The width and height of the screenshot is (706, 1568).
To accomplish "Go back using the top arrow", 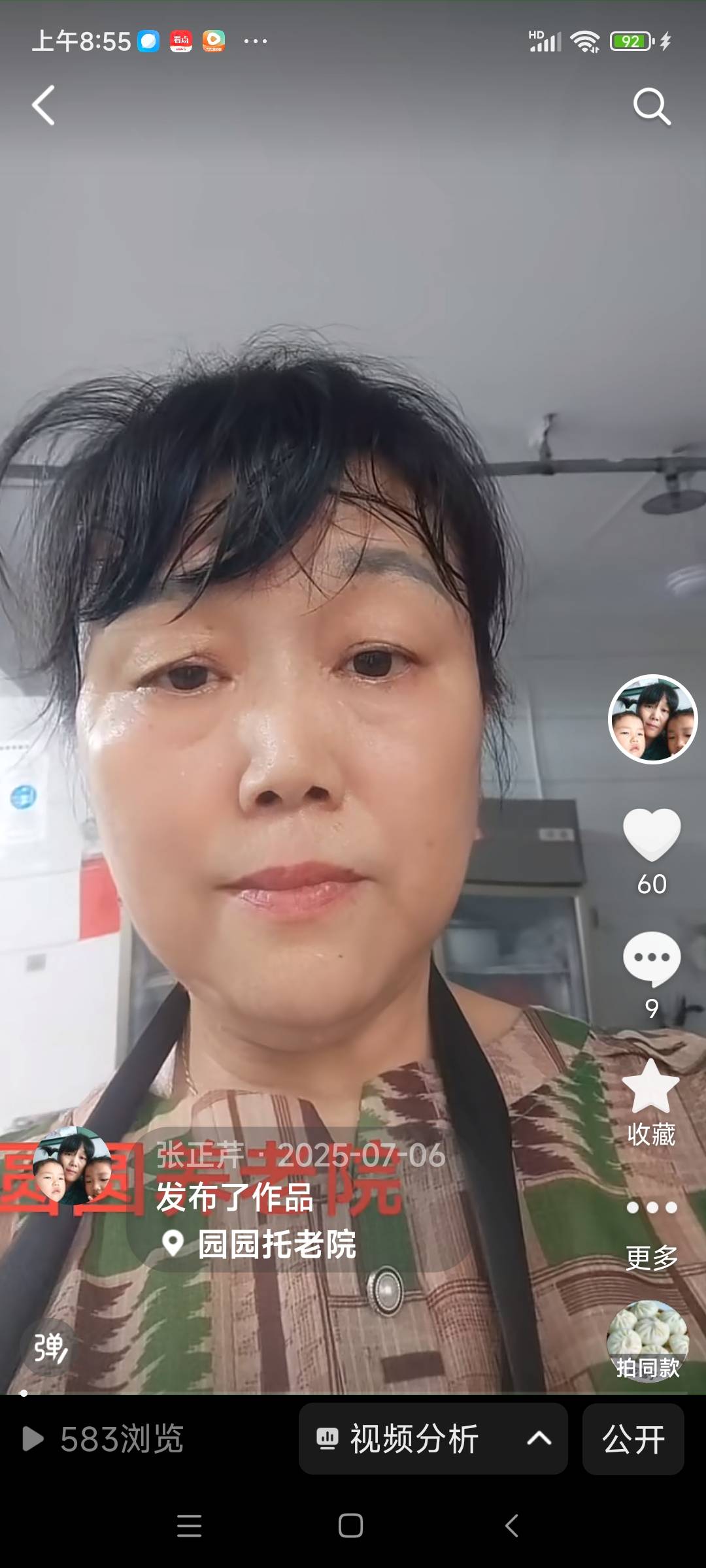I will (43, 105).
